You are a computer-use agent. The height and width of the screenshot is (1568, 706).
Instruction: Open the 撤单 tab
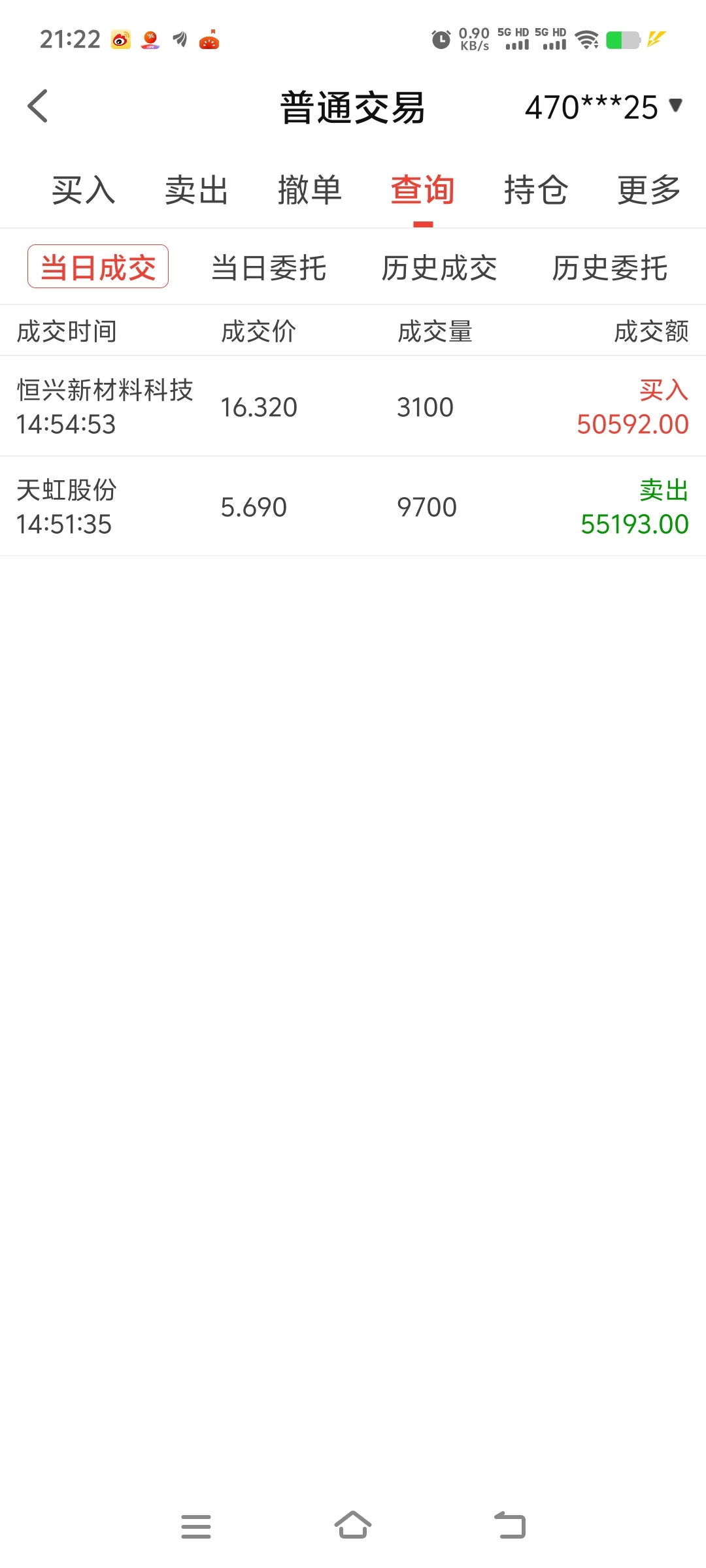pos(310,191)
